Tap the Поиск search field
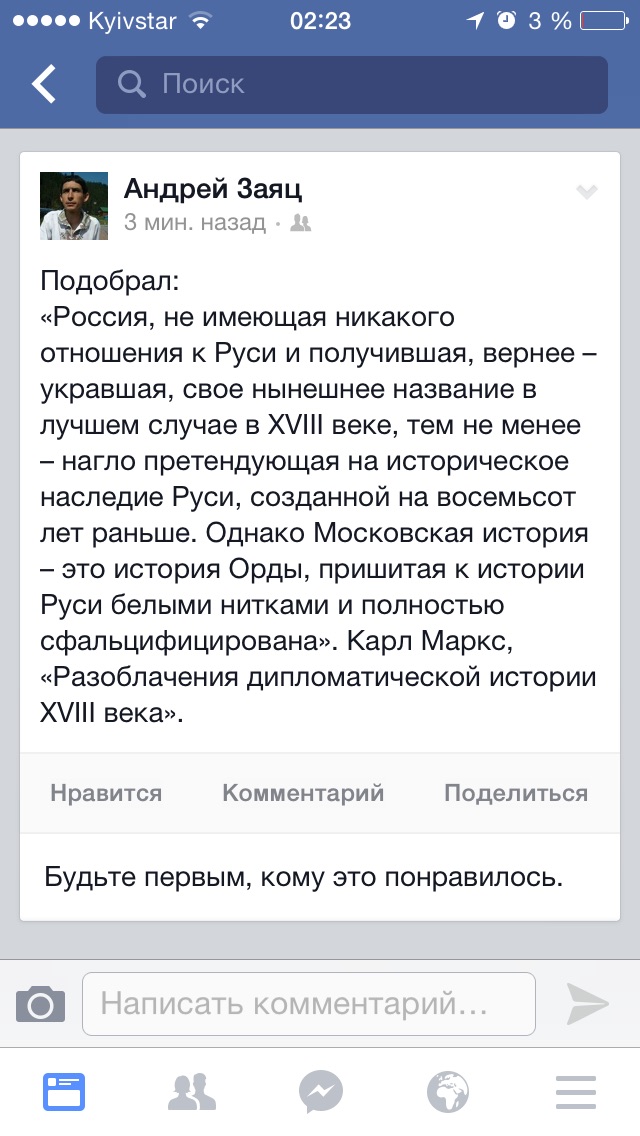The width and height of the screenshot is (640, 1136). (351, 85)
